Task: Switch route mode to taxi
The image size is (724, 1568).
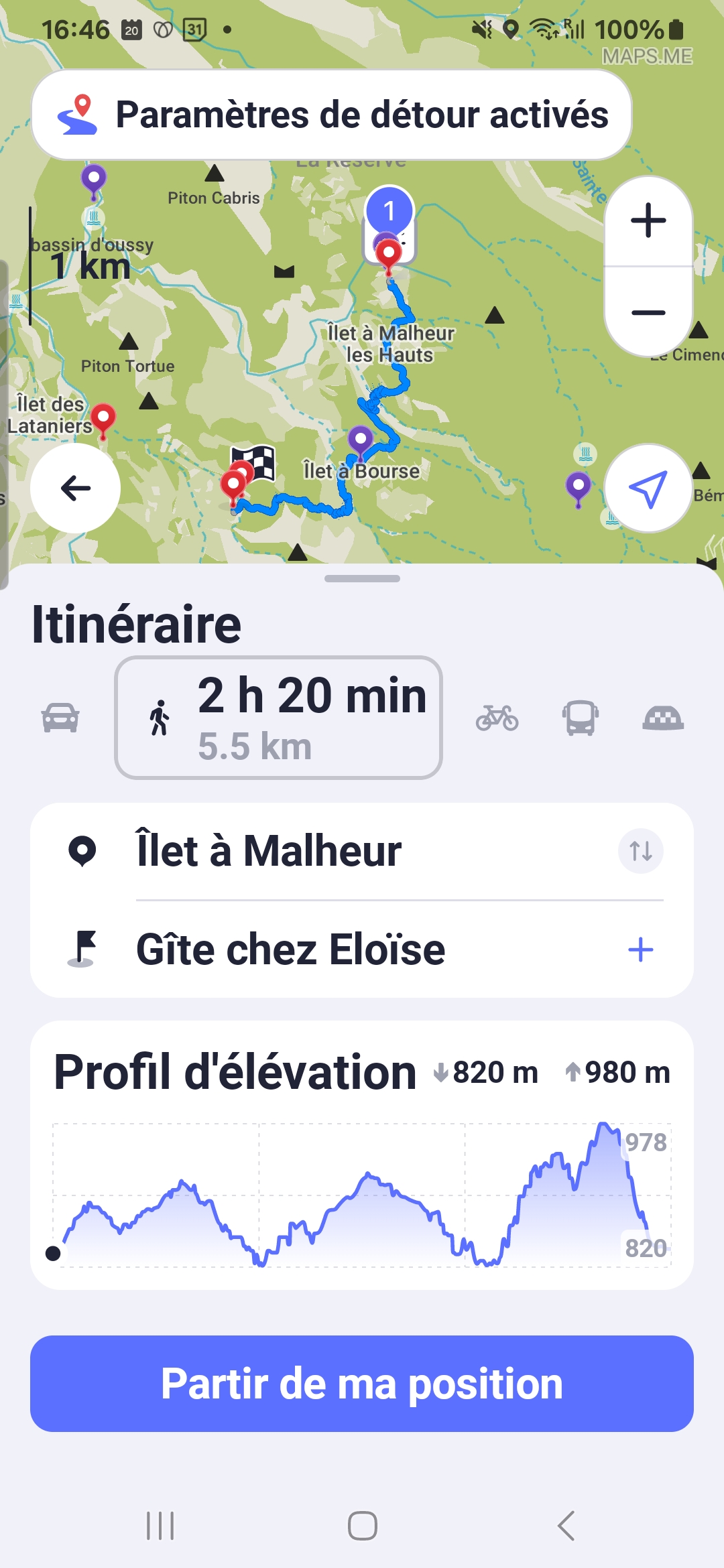Action: coord(663,718)
